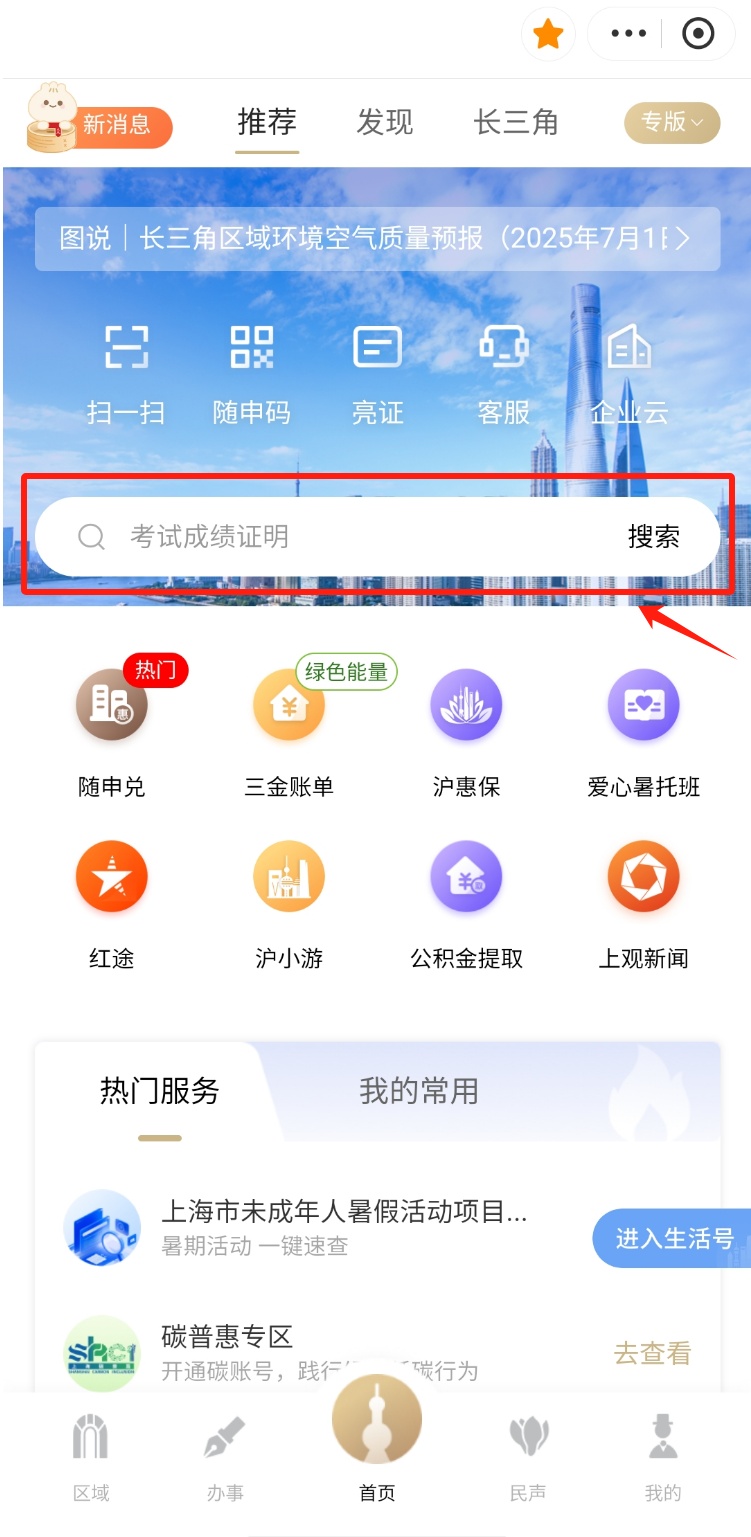The width and height of the screenshot is (751, 1537).
Task: Open the 长三角区域环境空气质量预报 news banner
Action: pyautogui.click(x=377, y=238)
